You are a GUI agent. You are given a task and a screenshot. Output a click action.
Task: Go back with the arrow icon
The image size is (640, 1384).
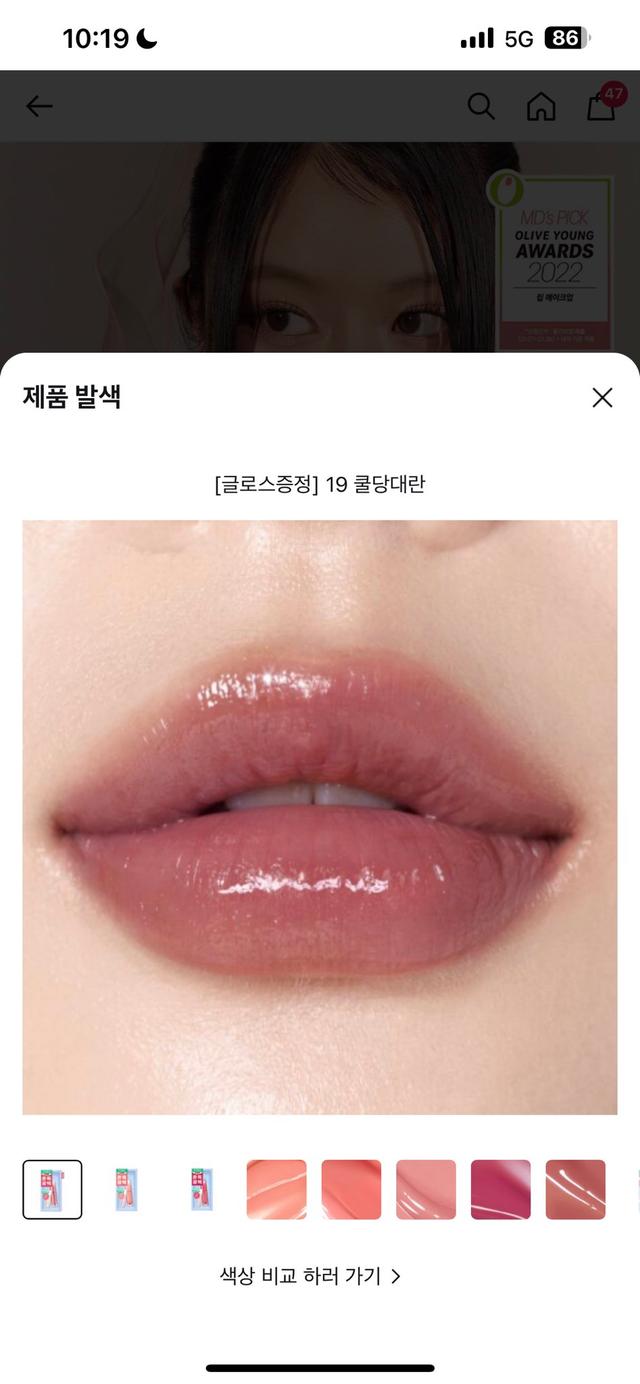point(39,106)
